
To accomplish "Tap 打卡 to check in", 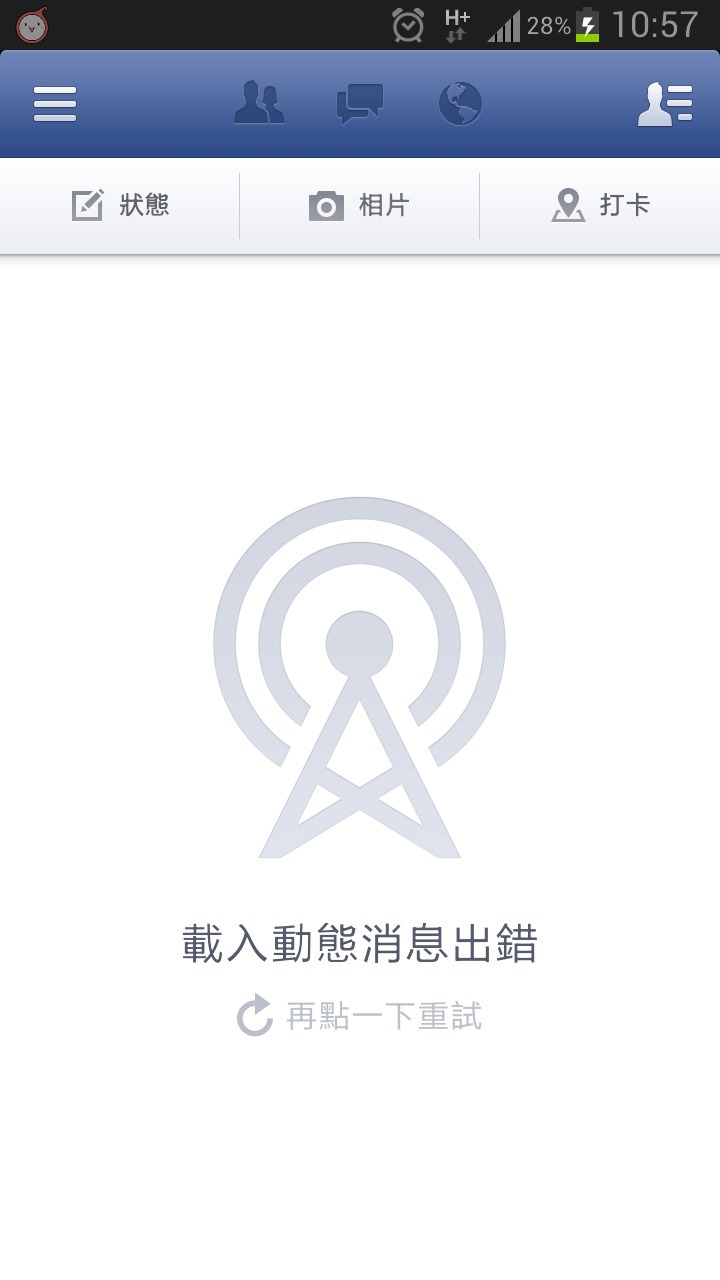I will click(600, 206).
